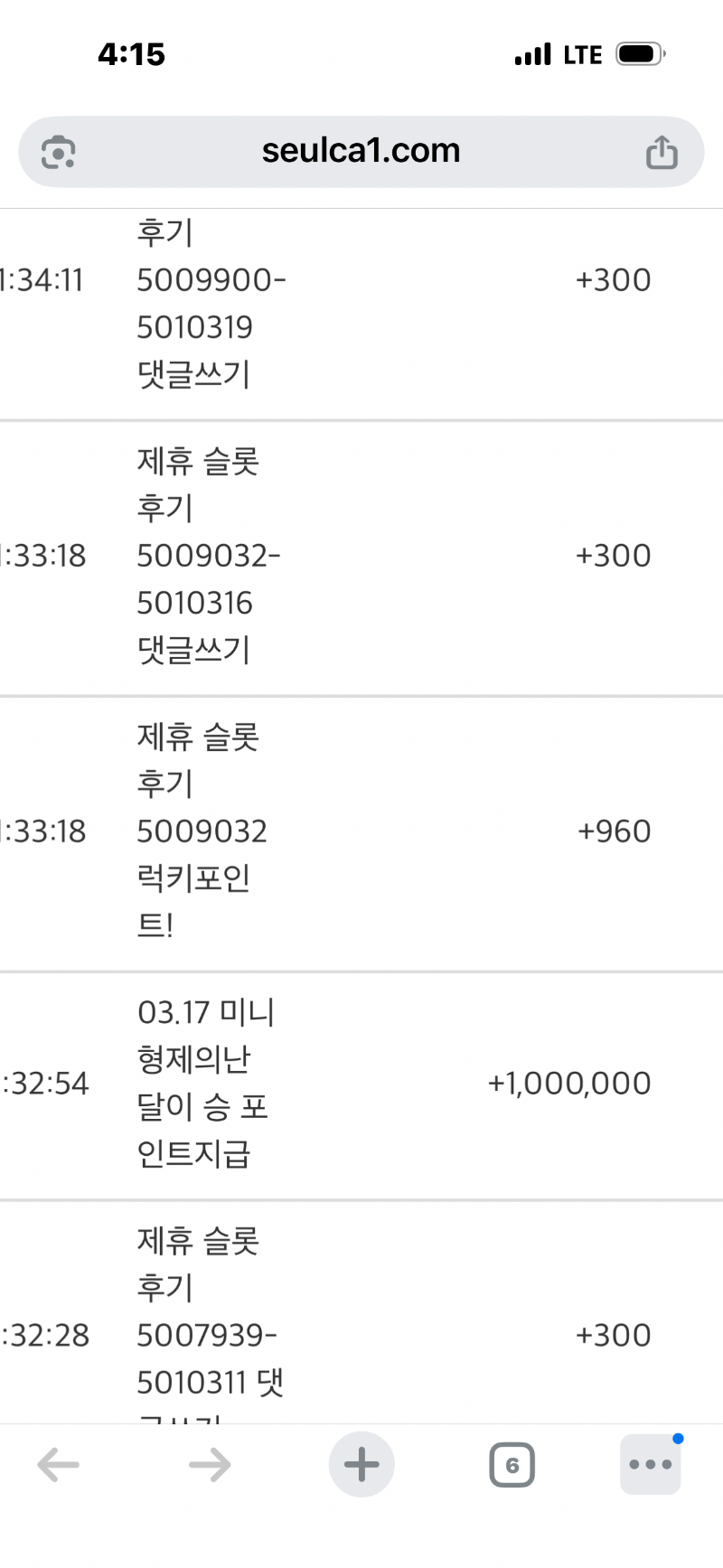Screen dimensions: 723x1568
Task: Open the tab switcher showing 6 tabs
Action: 512,1465
